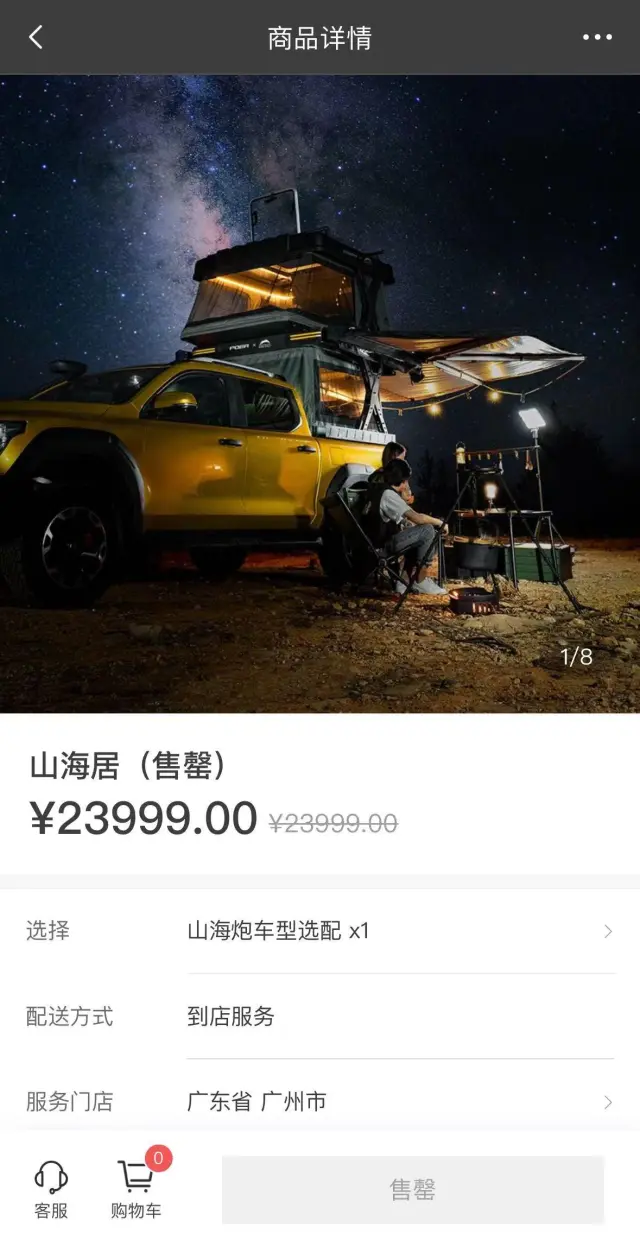Open the 购物车 shopping cart
The height and width of the screenshot is (1246, 640).
136,1190
